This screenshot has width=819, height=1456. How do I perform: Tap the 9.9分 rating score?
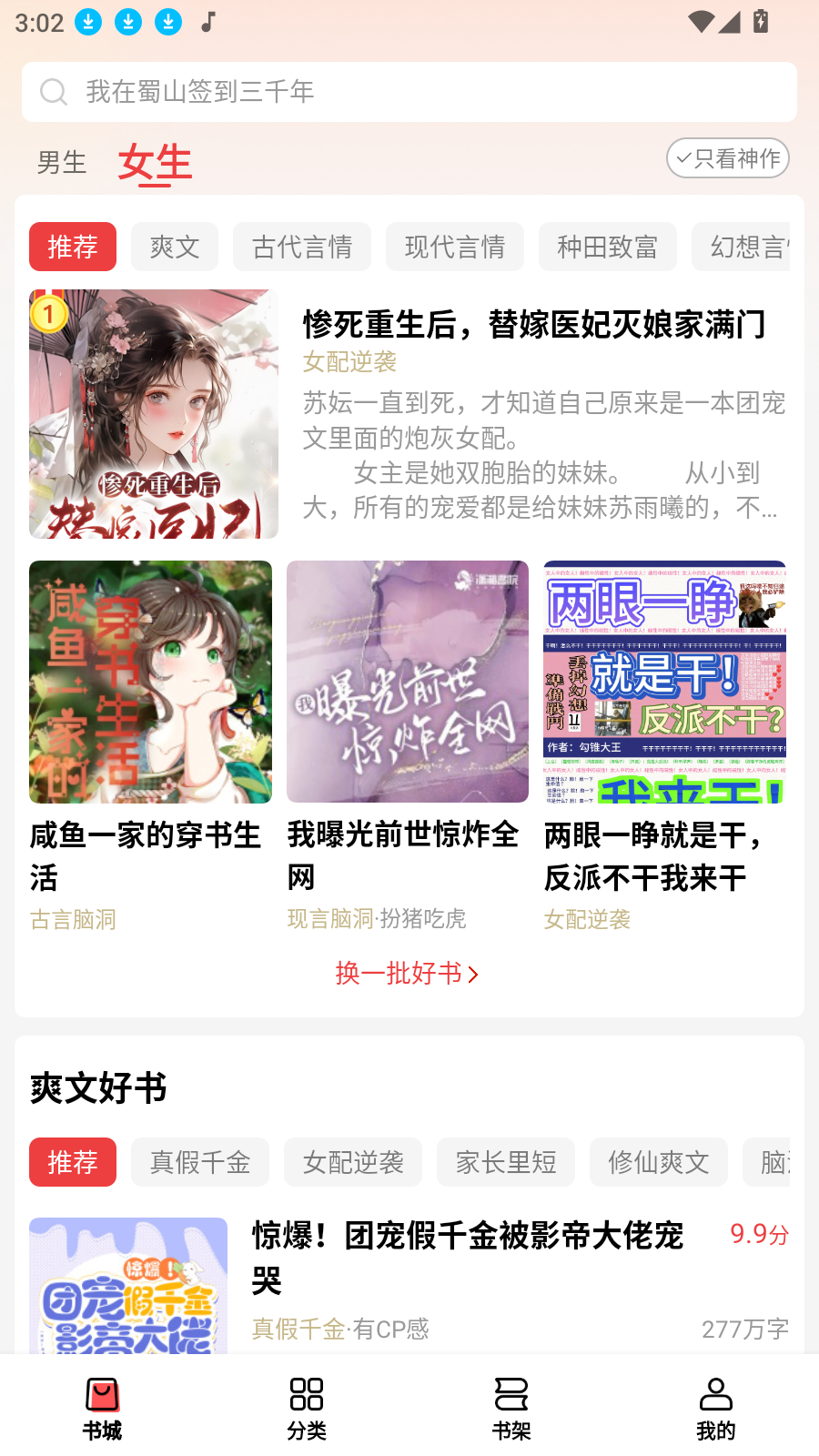click(758, 1236)
